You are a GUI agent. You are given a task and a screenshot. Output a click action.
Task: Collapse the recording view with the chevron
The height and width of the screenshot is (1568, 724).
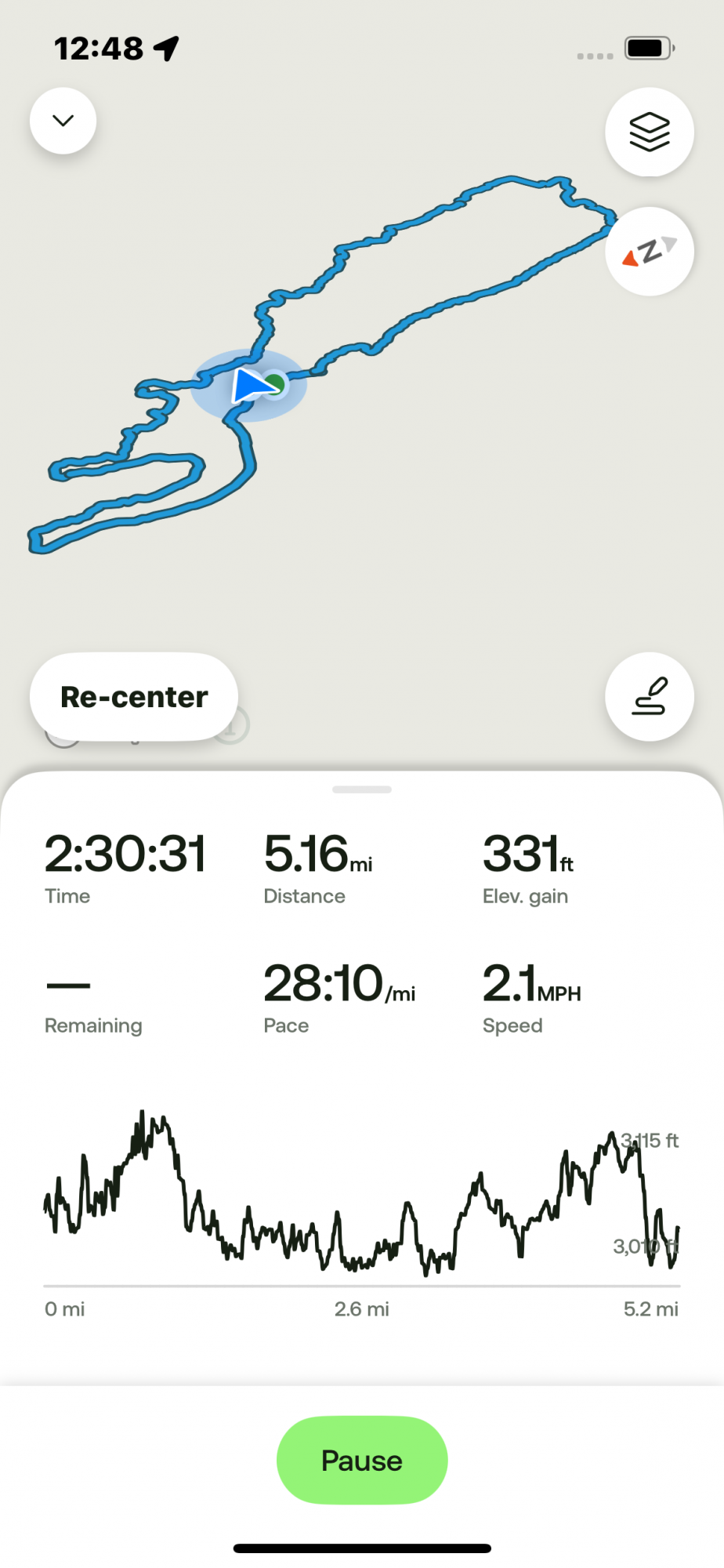point(63,121)
